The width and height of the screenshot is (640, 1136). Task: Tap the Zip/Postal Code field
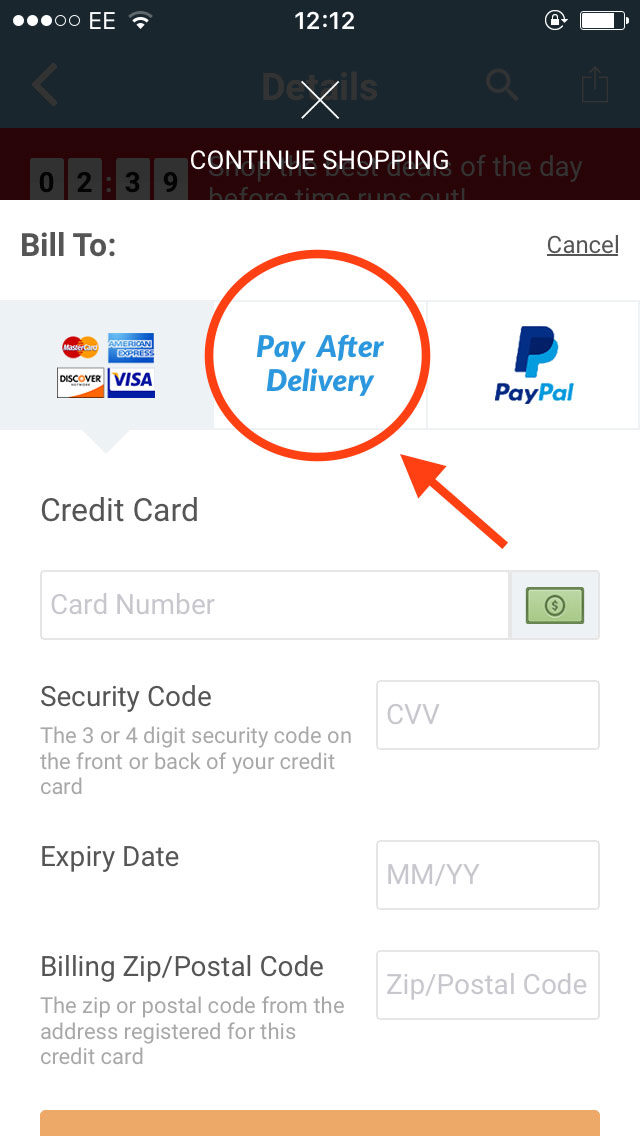coord(487,985)
